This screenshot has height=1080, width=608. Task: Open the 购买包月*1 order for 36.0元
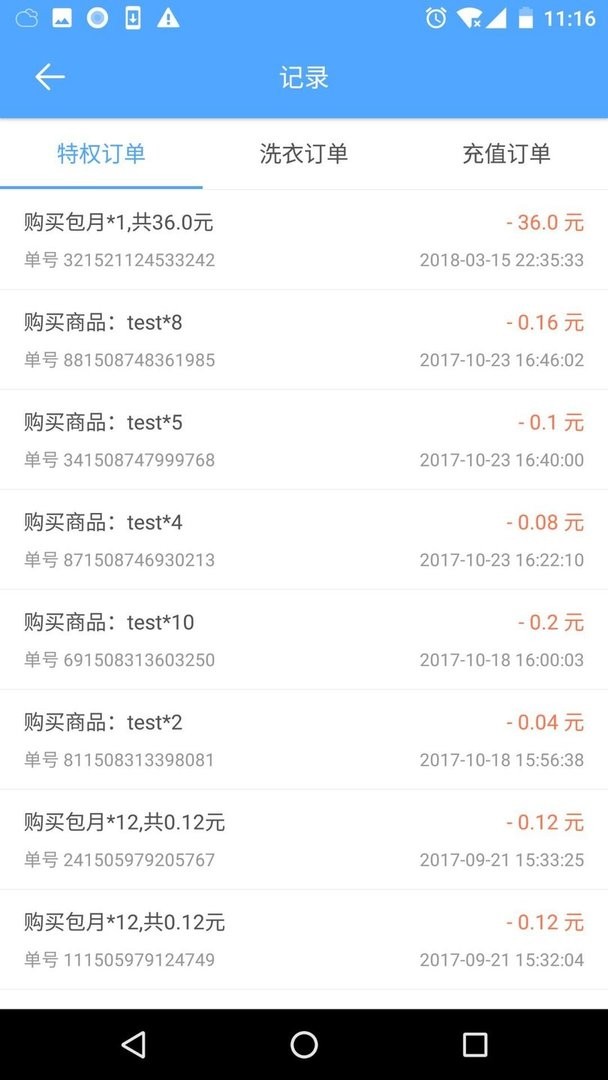coord(304,240)
